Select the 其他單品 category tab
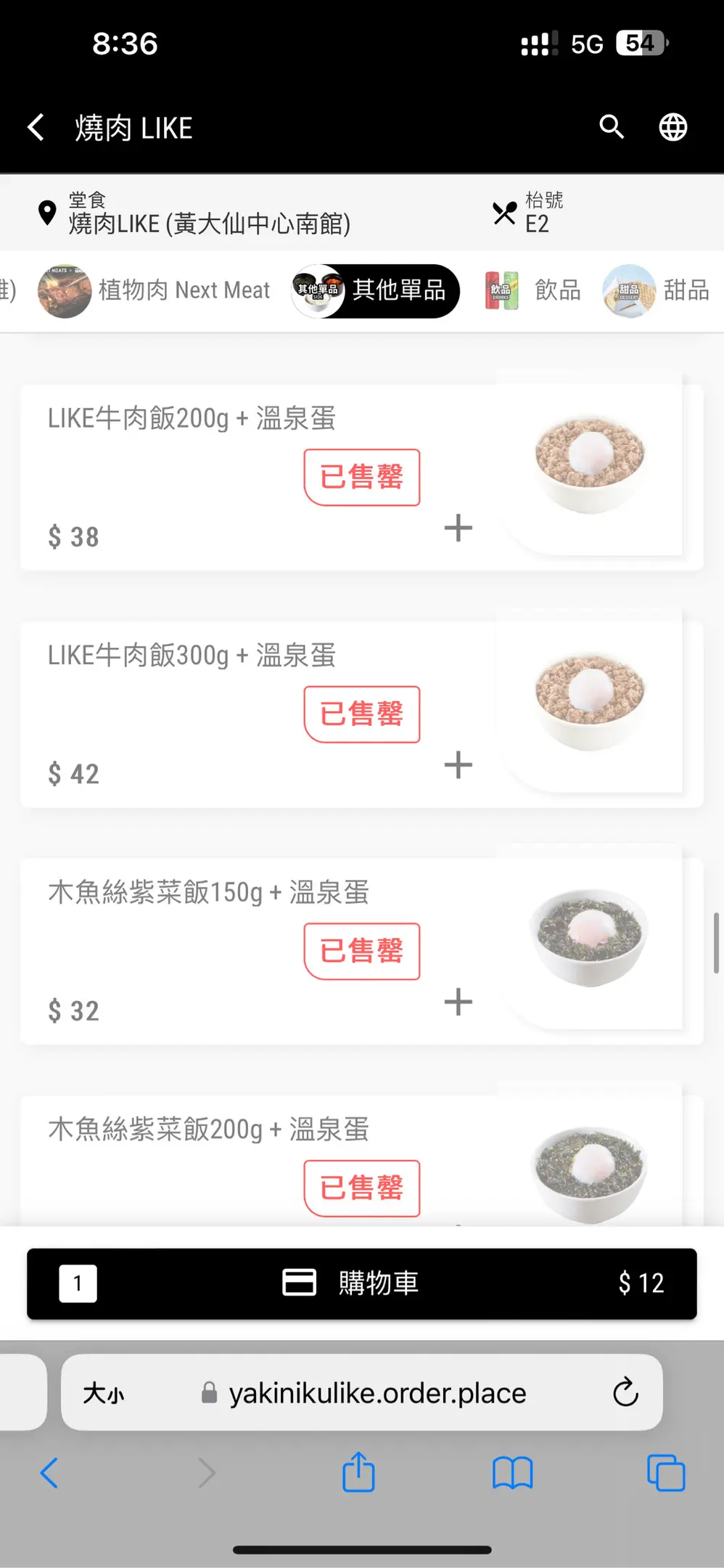 (x=376, y=290)
